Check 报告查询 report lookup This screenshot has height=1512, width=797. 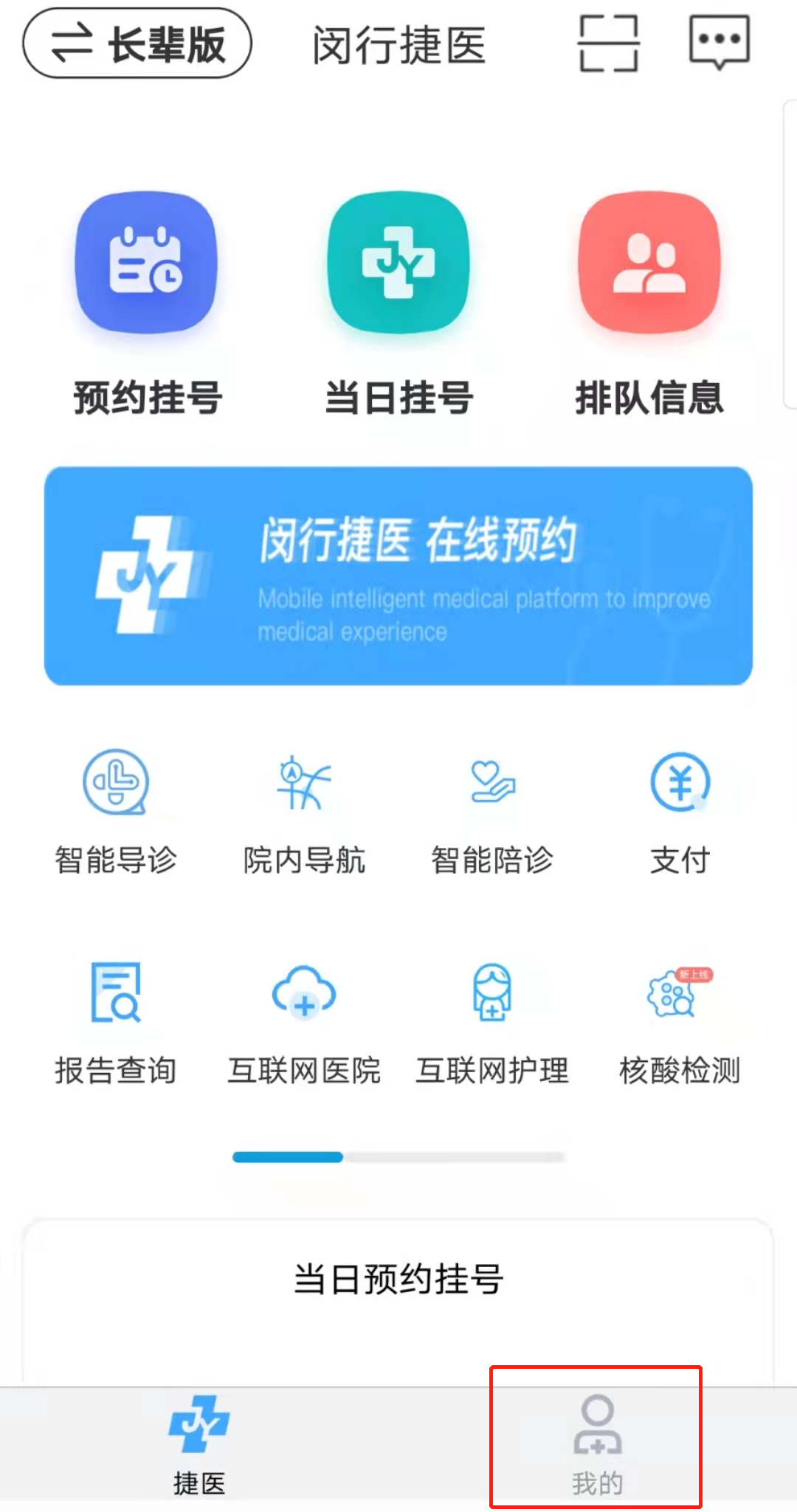coord(116,1022)
